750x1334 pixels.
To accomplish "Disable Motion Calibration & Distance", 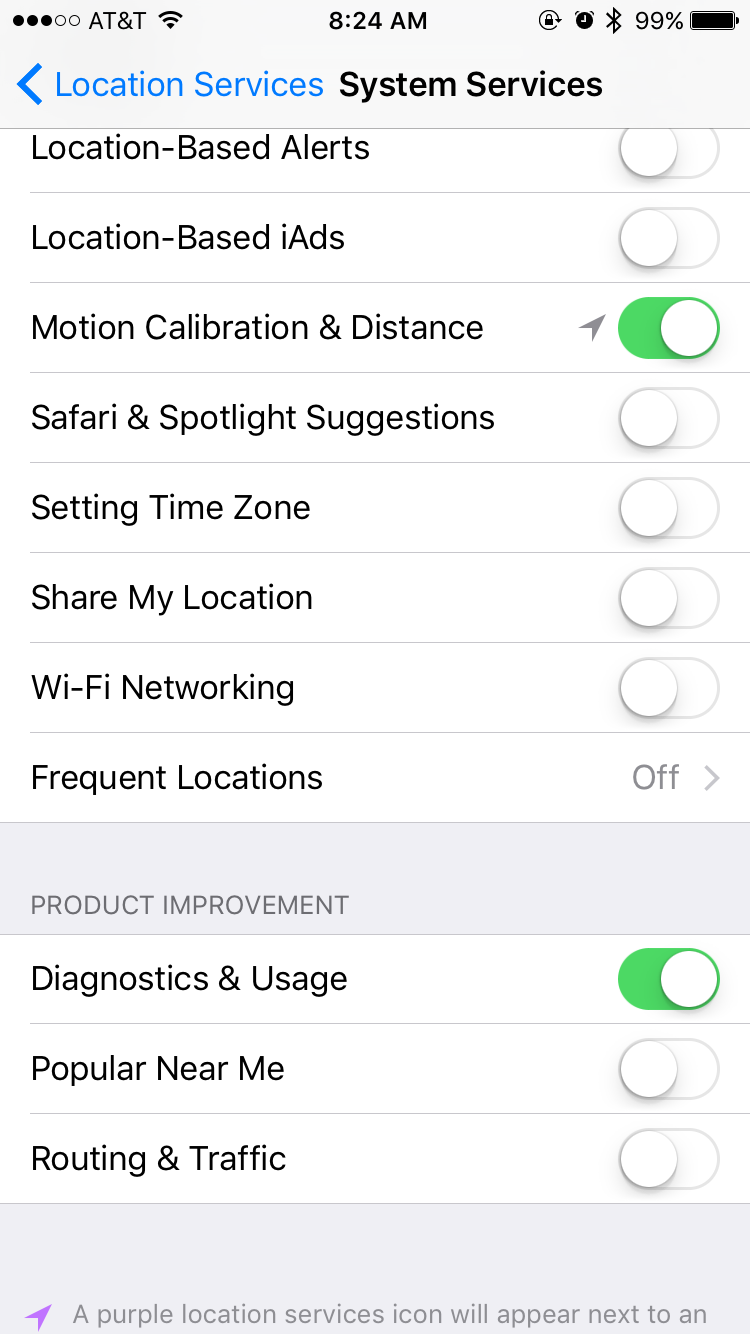I will [669, 328].
